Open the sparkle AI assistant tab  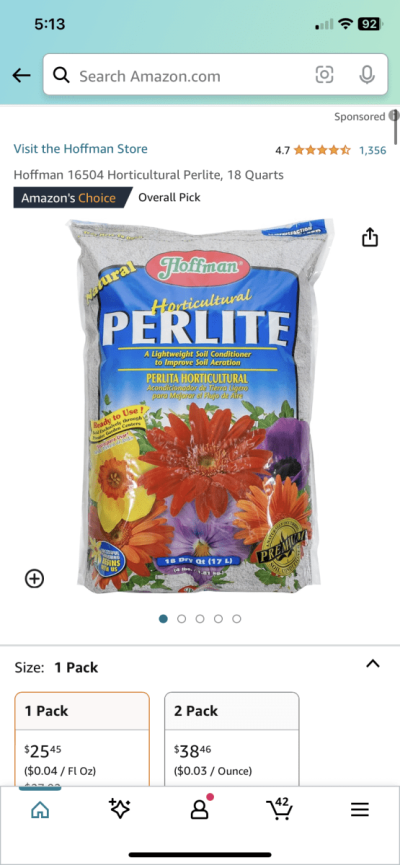[120, 809]
